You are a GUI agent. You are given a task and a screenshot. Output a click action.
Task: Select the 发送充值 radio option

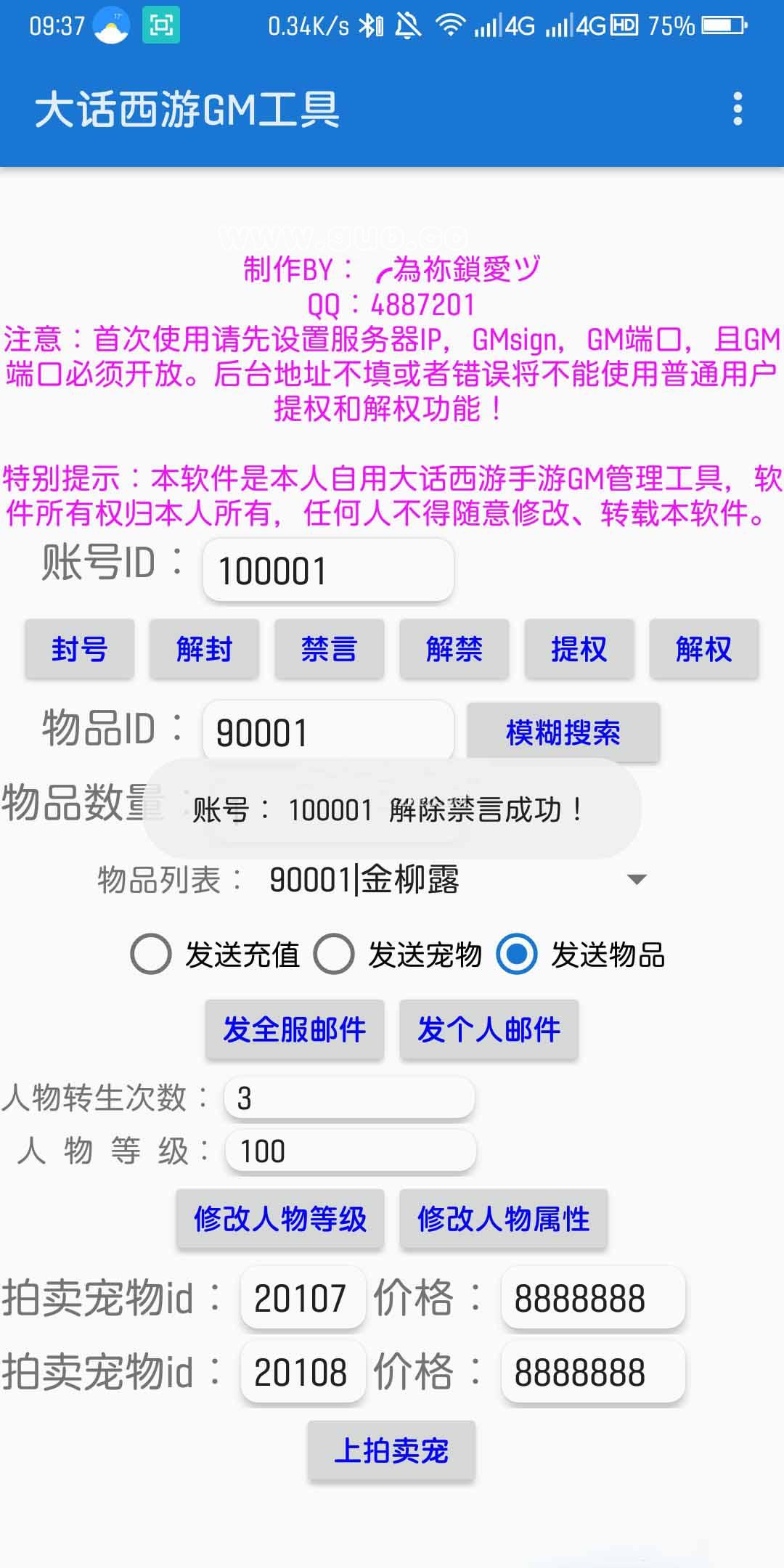(x=151, y=954)
